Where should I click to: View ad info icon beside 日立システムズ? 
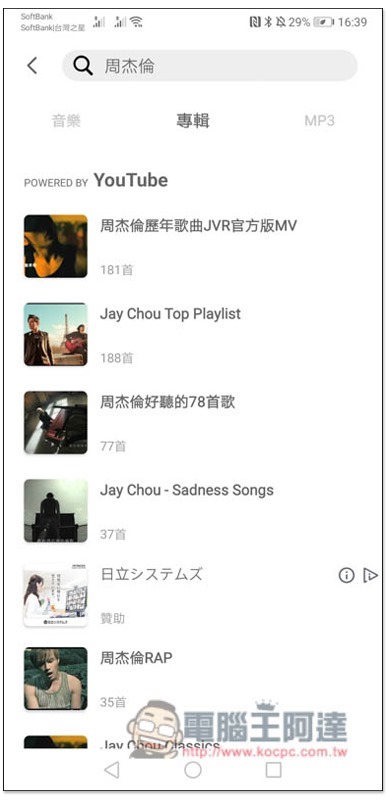click(346, 576)
